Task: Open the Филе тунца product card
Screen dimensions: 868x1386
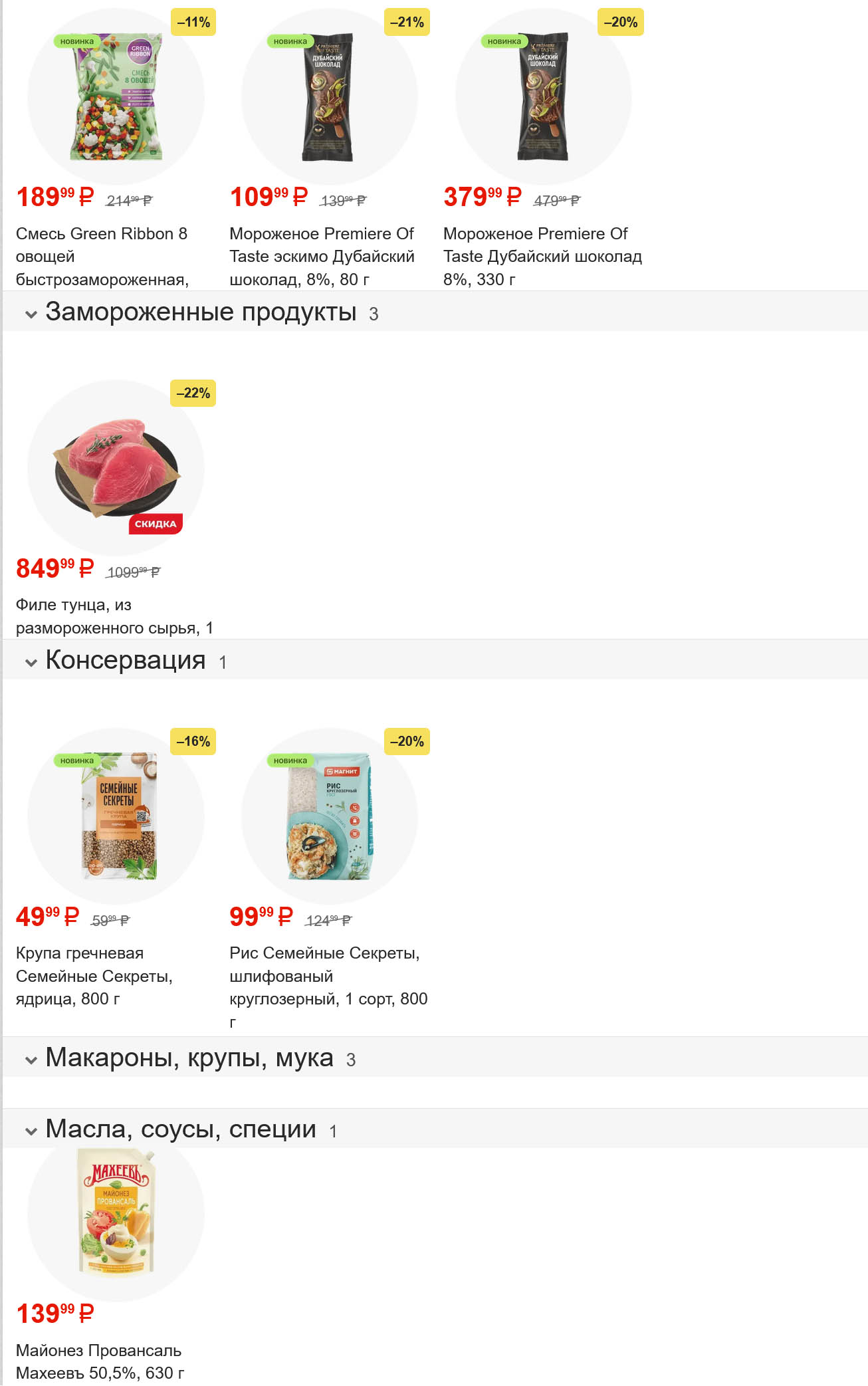Action: click(x=115, y=468)
